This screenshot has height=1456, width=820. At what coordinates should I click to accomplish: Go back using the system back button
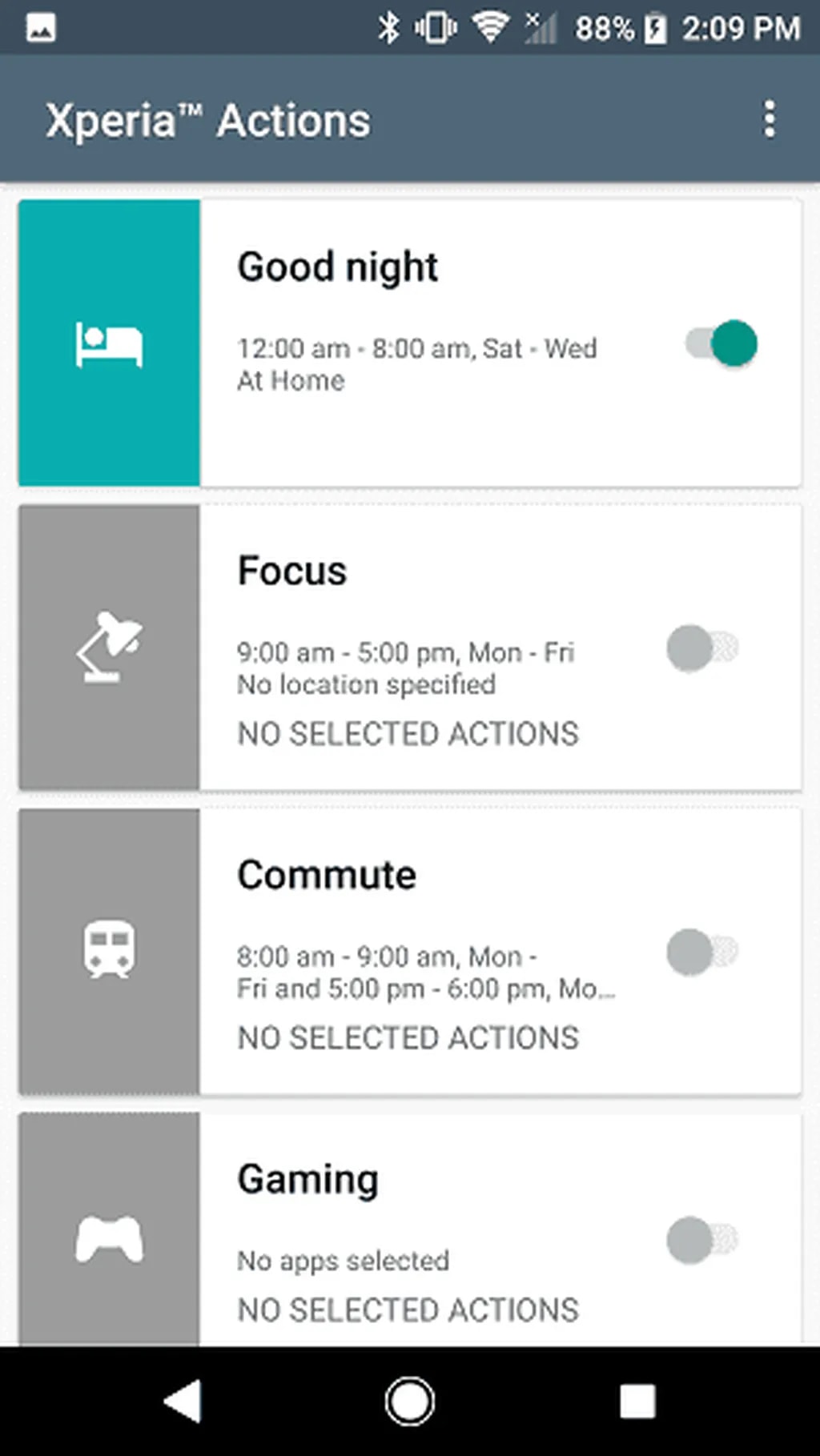tap(183, 1402)
